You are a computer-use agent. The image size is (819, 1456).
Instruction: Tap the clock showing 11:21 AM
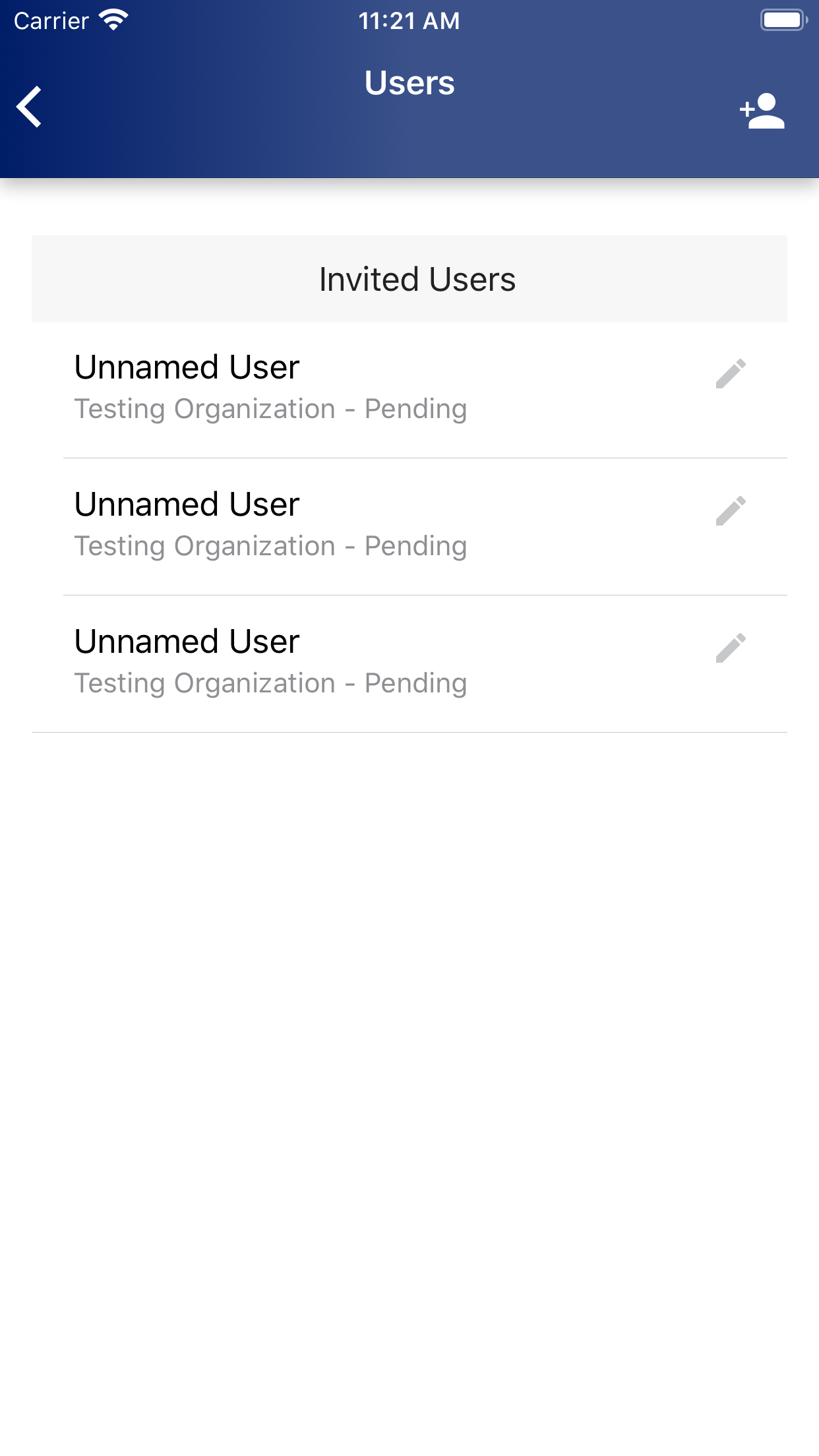pos(409,20)
